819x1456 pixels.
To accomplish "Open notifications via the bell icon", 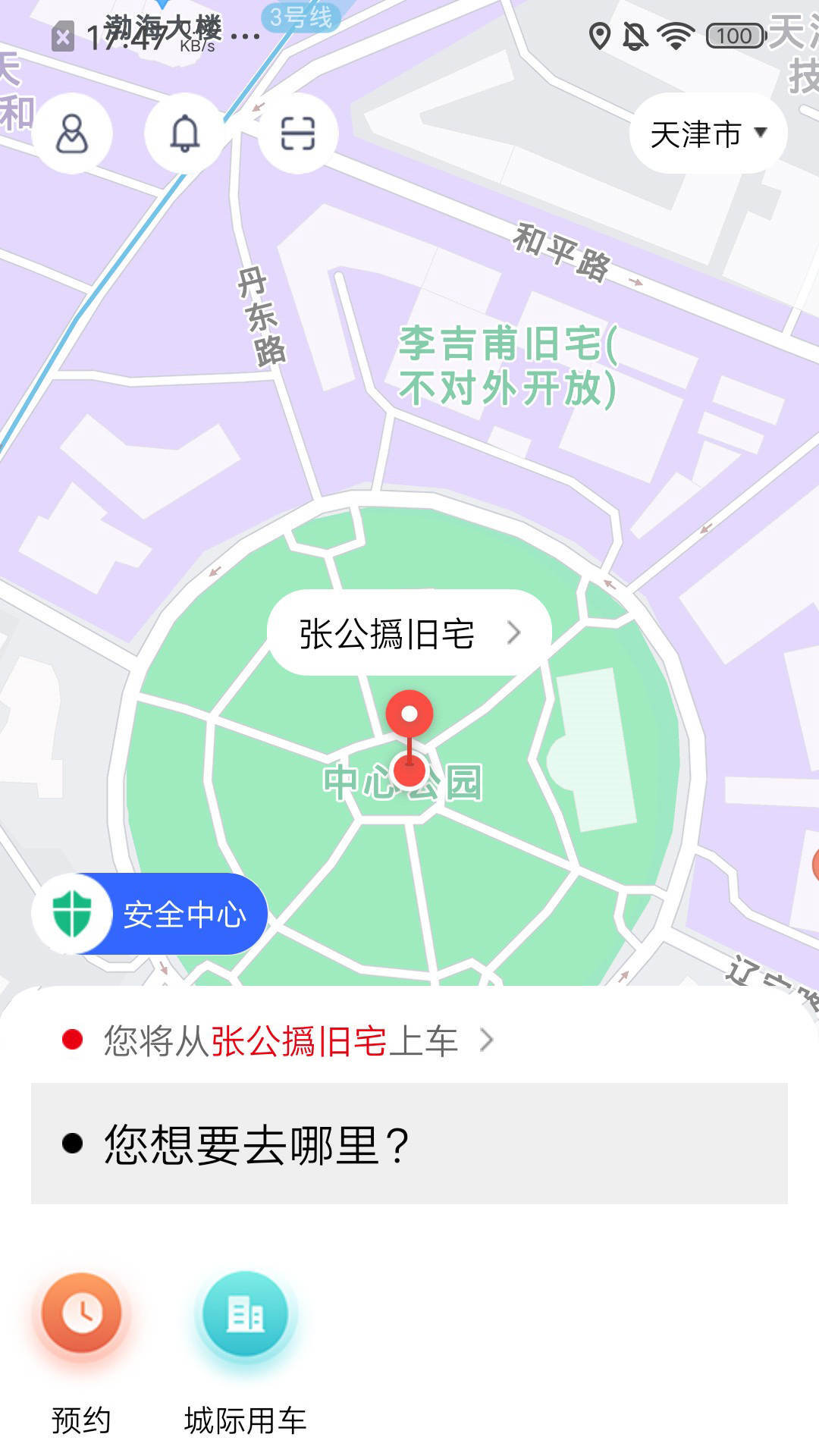I will point(184,132).
